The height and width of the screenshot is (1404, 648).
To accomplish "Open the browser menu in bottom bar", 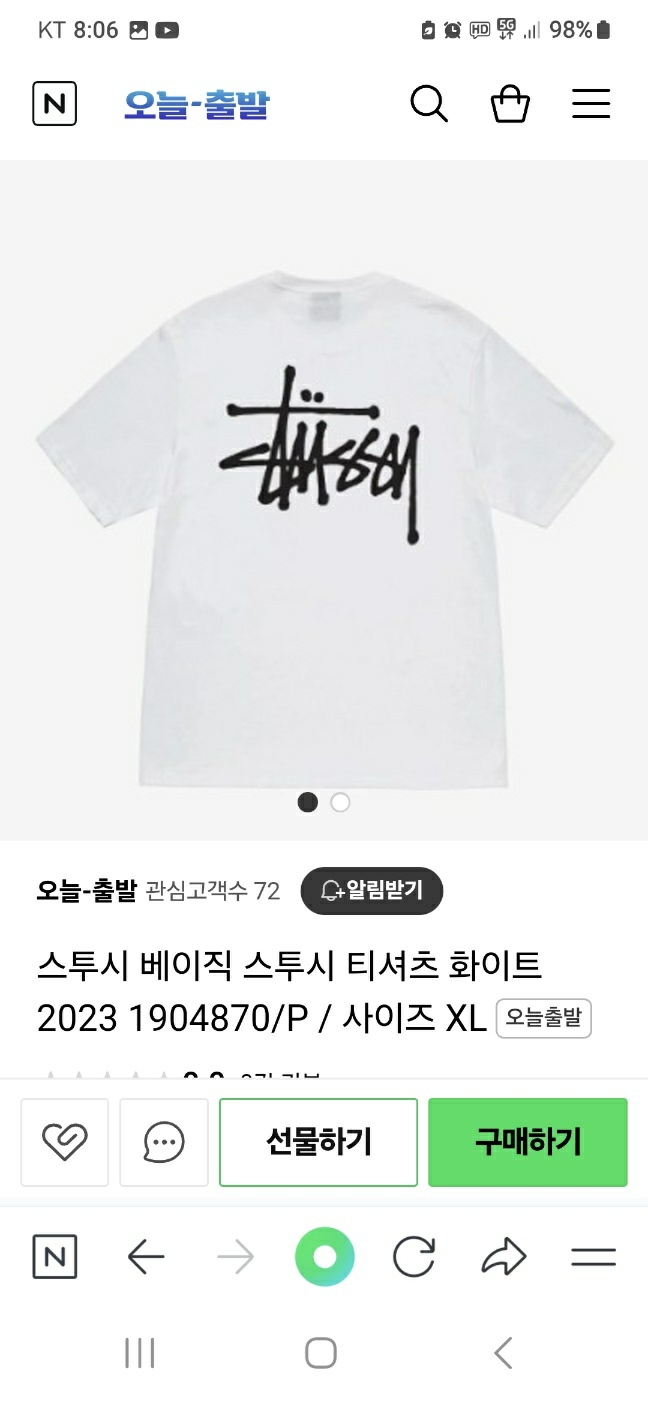I will 593,1257.
